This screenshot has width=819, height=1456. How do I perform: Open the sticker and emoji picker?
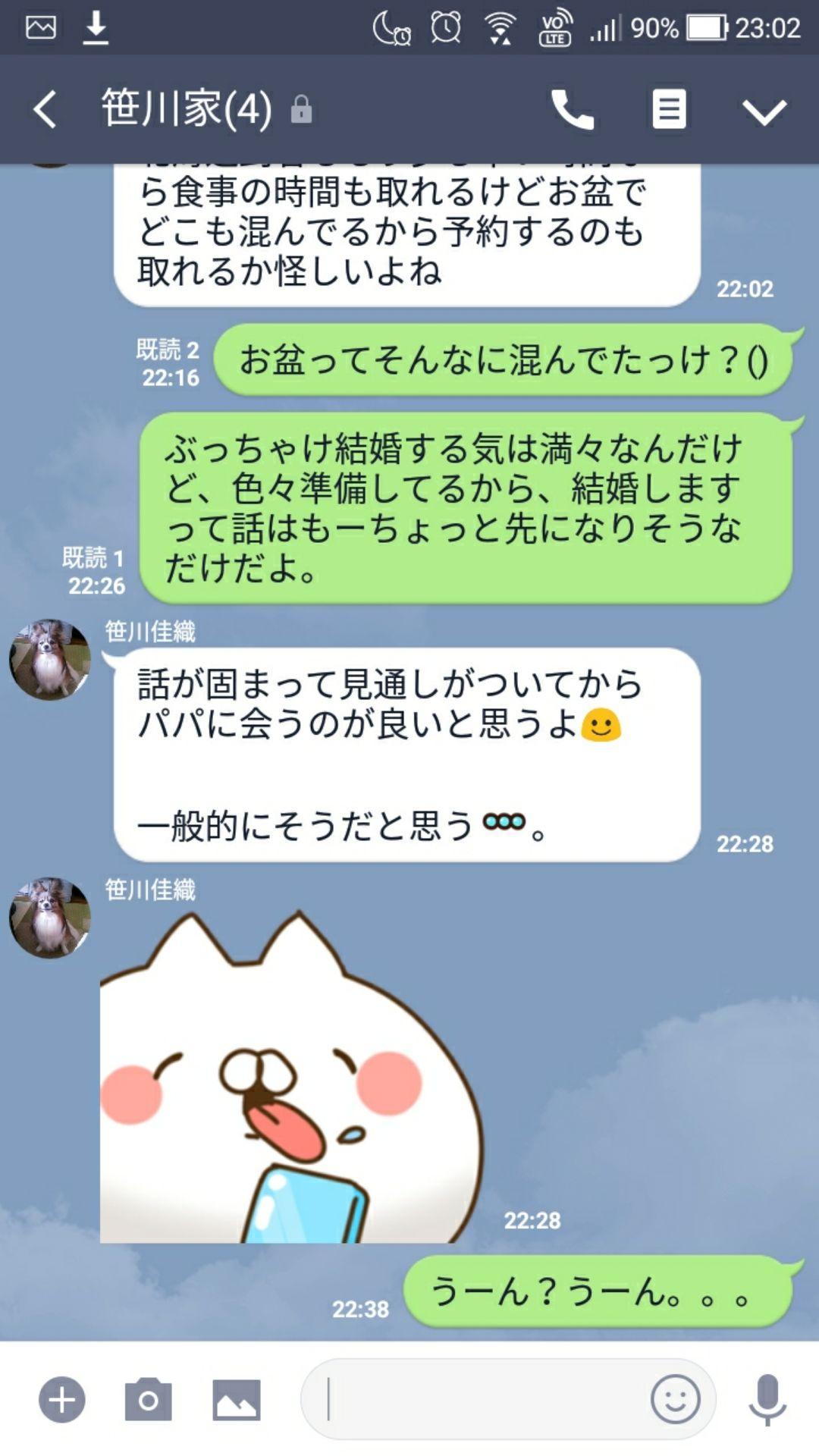click(674, 1398)
